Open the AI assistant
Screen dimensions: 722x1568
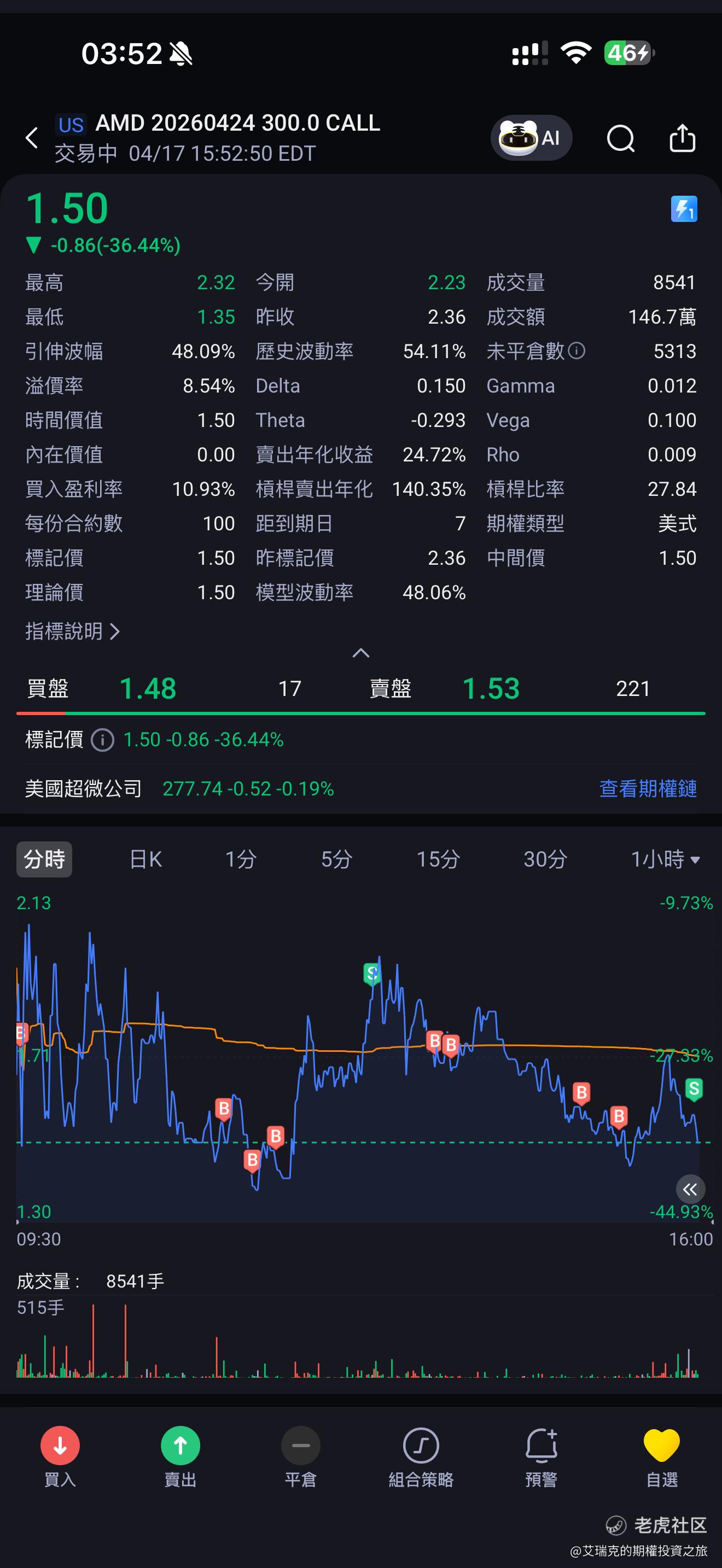pyautogui.click(x=531, y=138)
